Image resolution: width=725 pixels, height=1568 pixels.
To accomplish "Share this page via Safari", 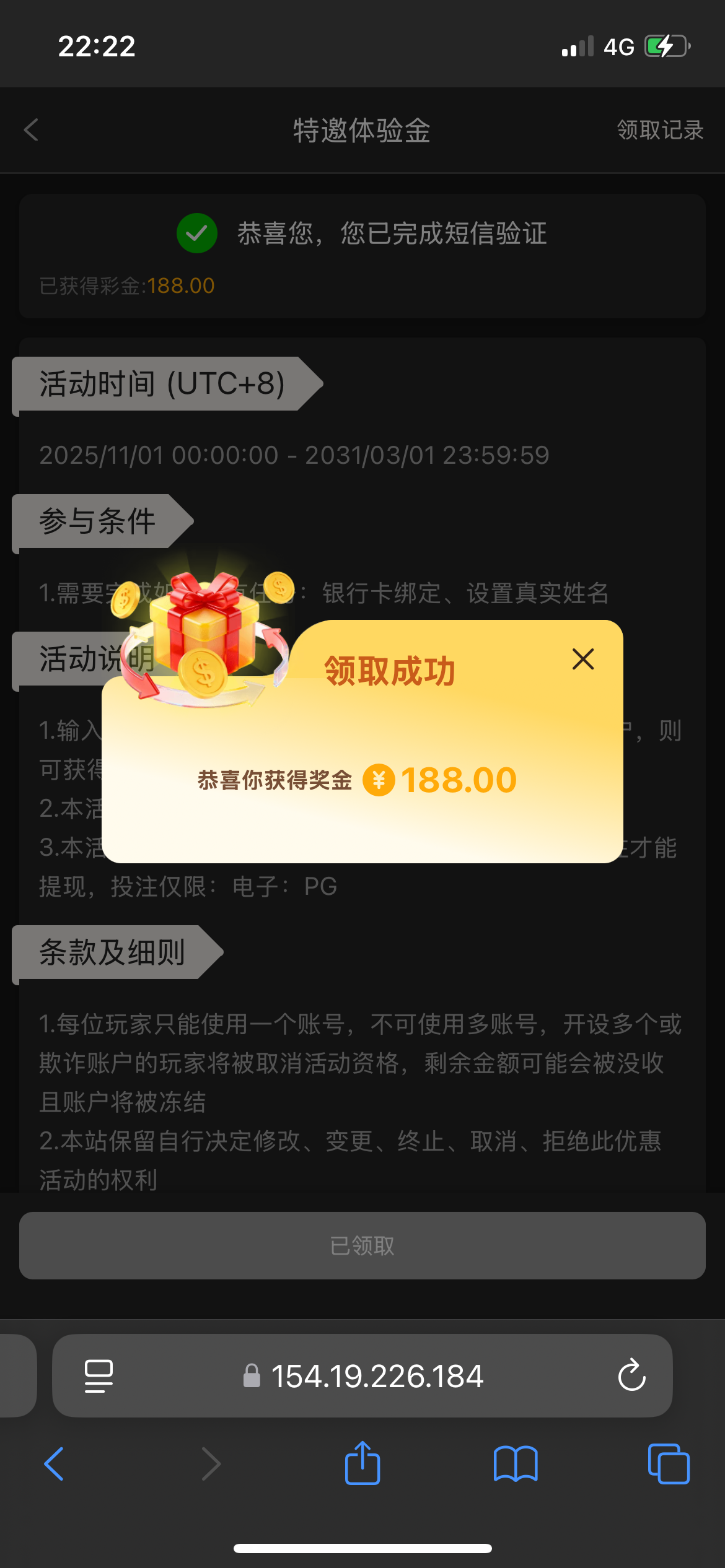I will 362,1464.
